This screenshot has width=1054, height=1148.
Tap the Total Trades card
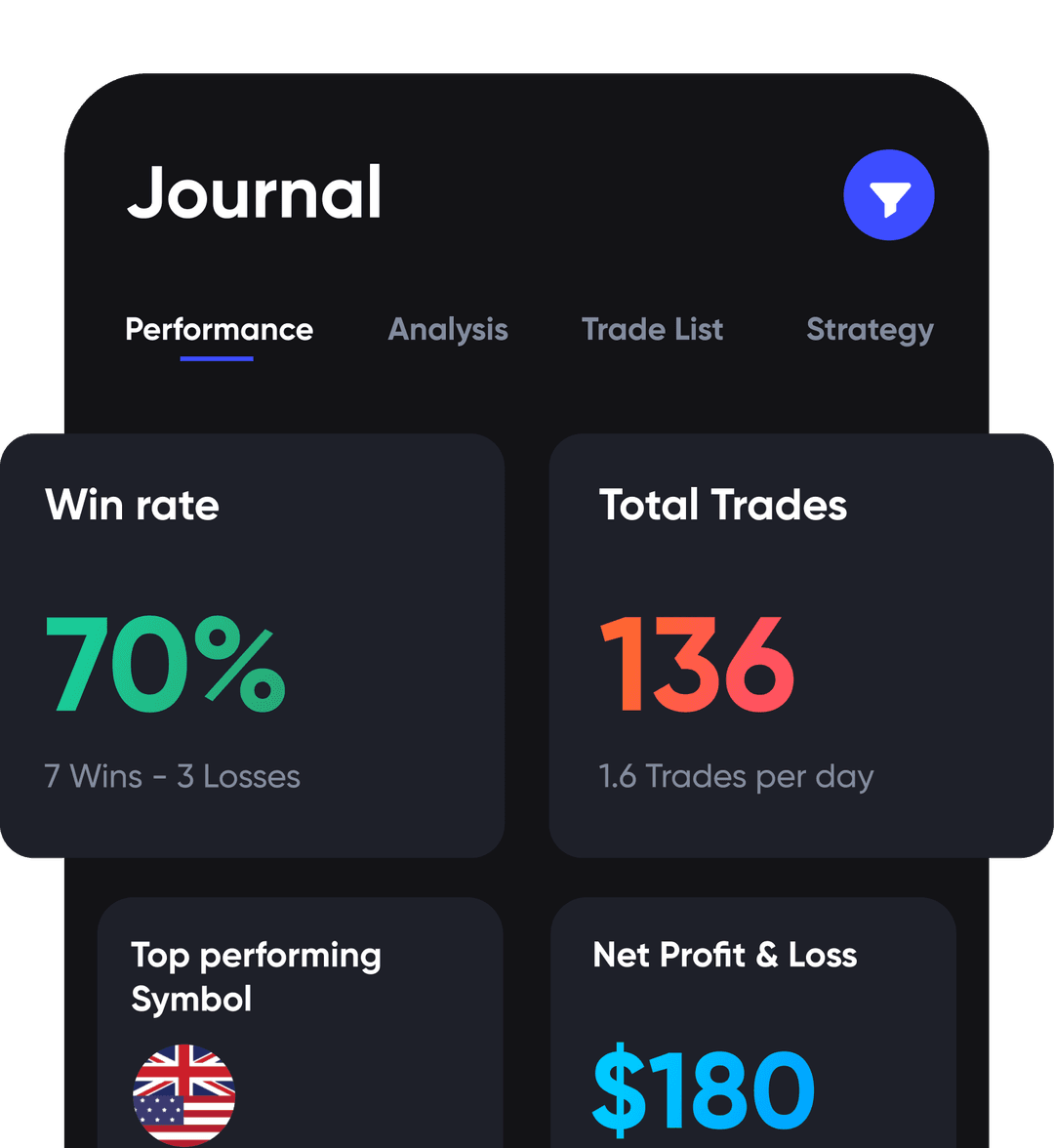[800, 644]
